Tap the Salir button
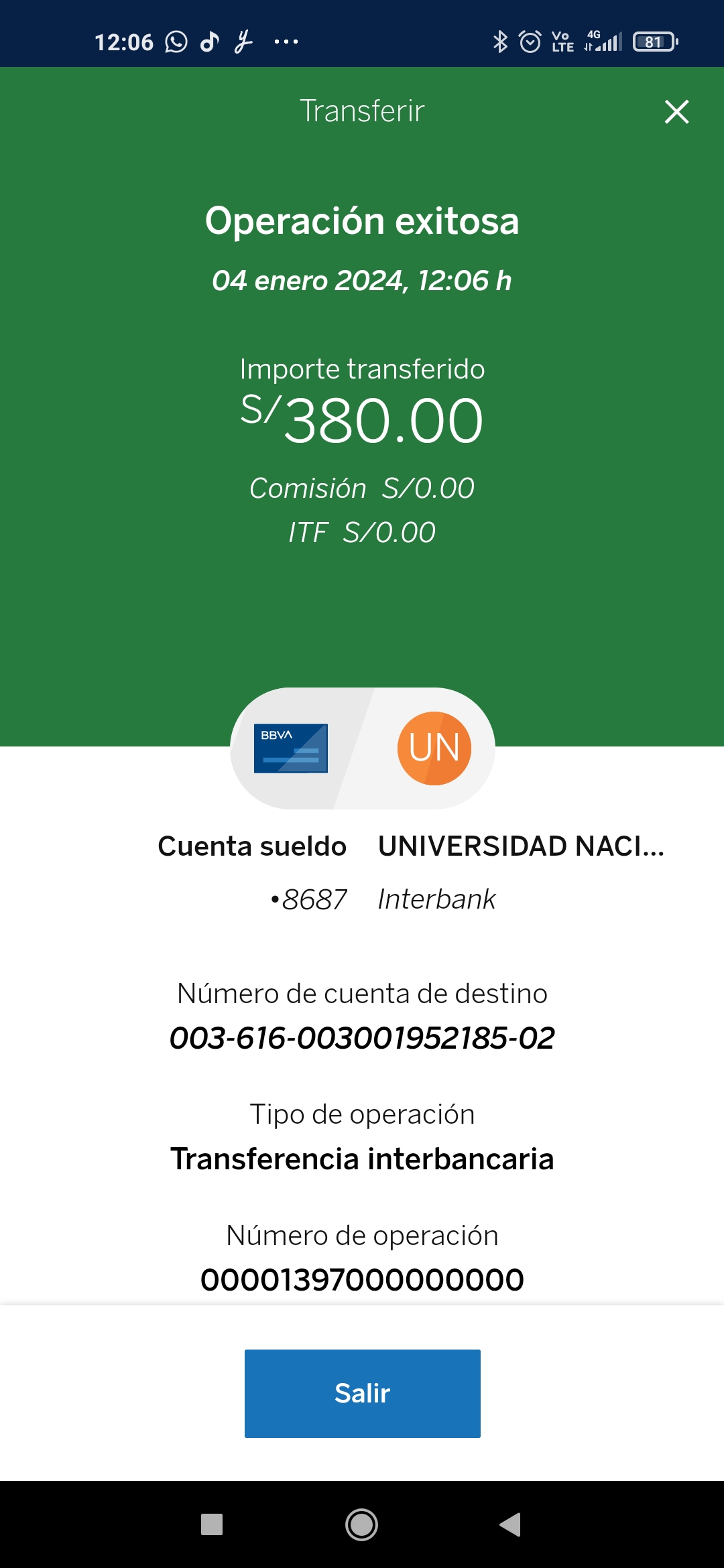The height and width of the screenshot is (1568, 724). pos(362,1393)
